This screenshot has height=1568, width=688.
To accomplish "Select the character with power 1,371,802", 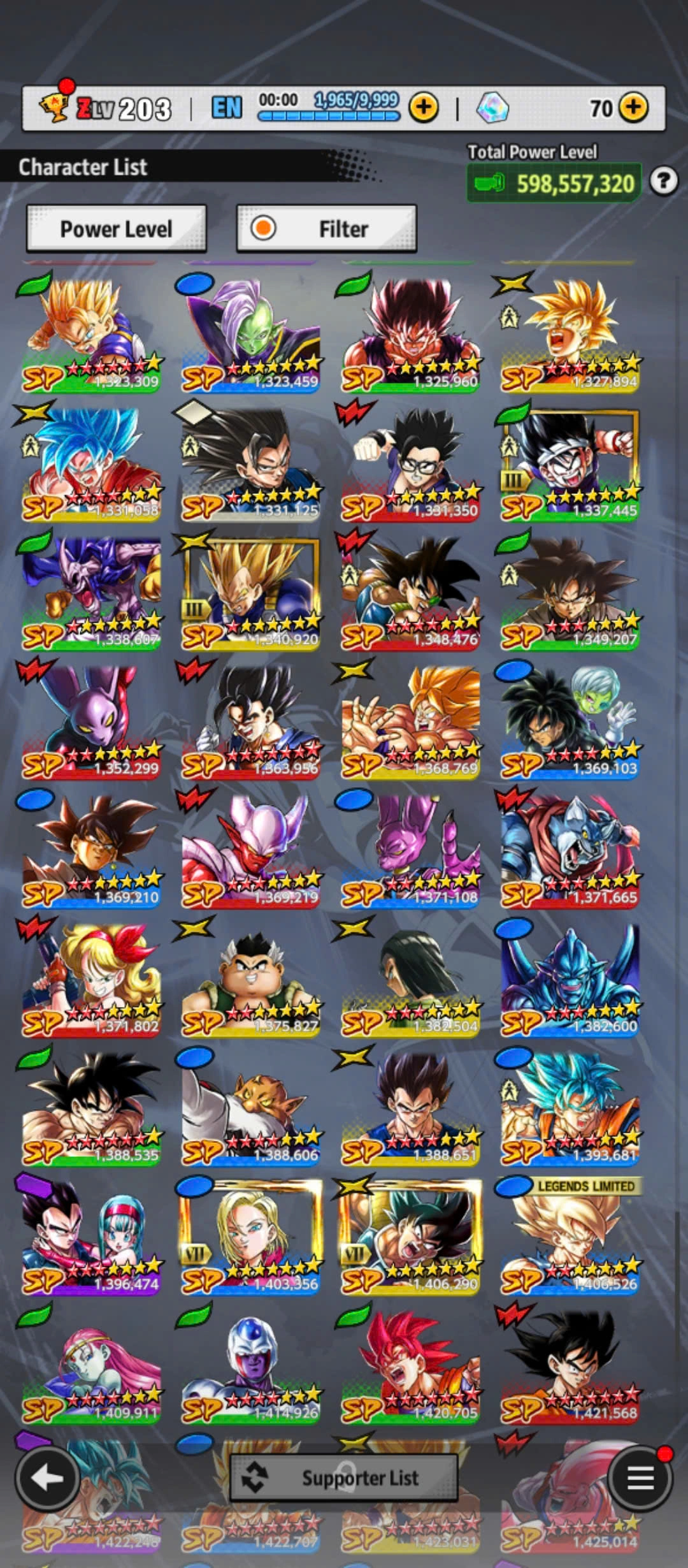I will 91,980.
